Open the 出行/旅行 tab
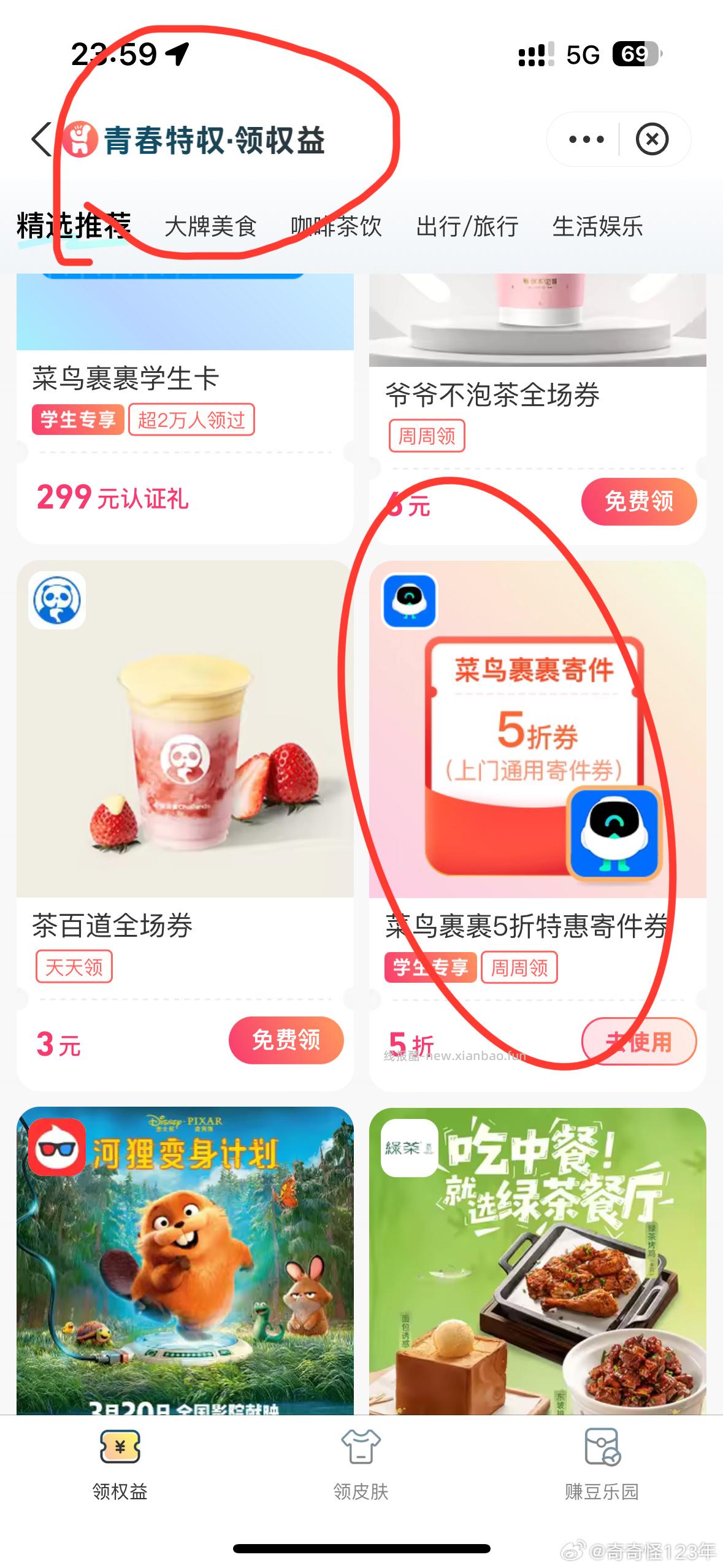This screenshot has height=1568, width=723. point(467,226)
